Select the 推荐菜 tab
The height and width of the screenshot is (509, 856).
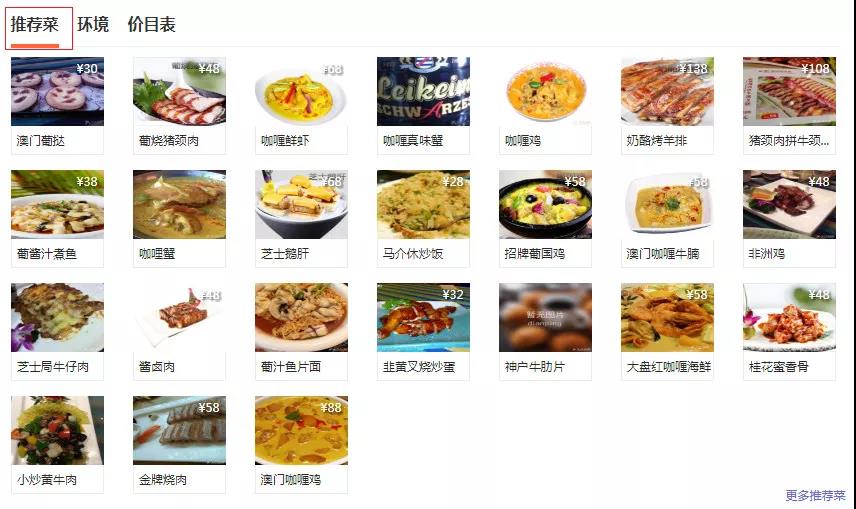point(35,25)
